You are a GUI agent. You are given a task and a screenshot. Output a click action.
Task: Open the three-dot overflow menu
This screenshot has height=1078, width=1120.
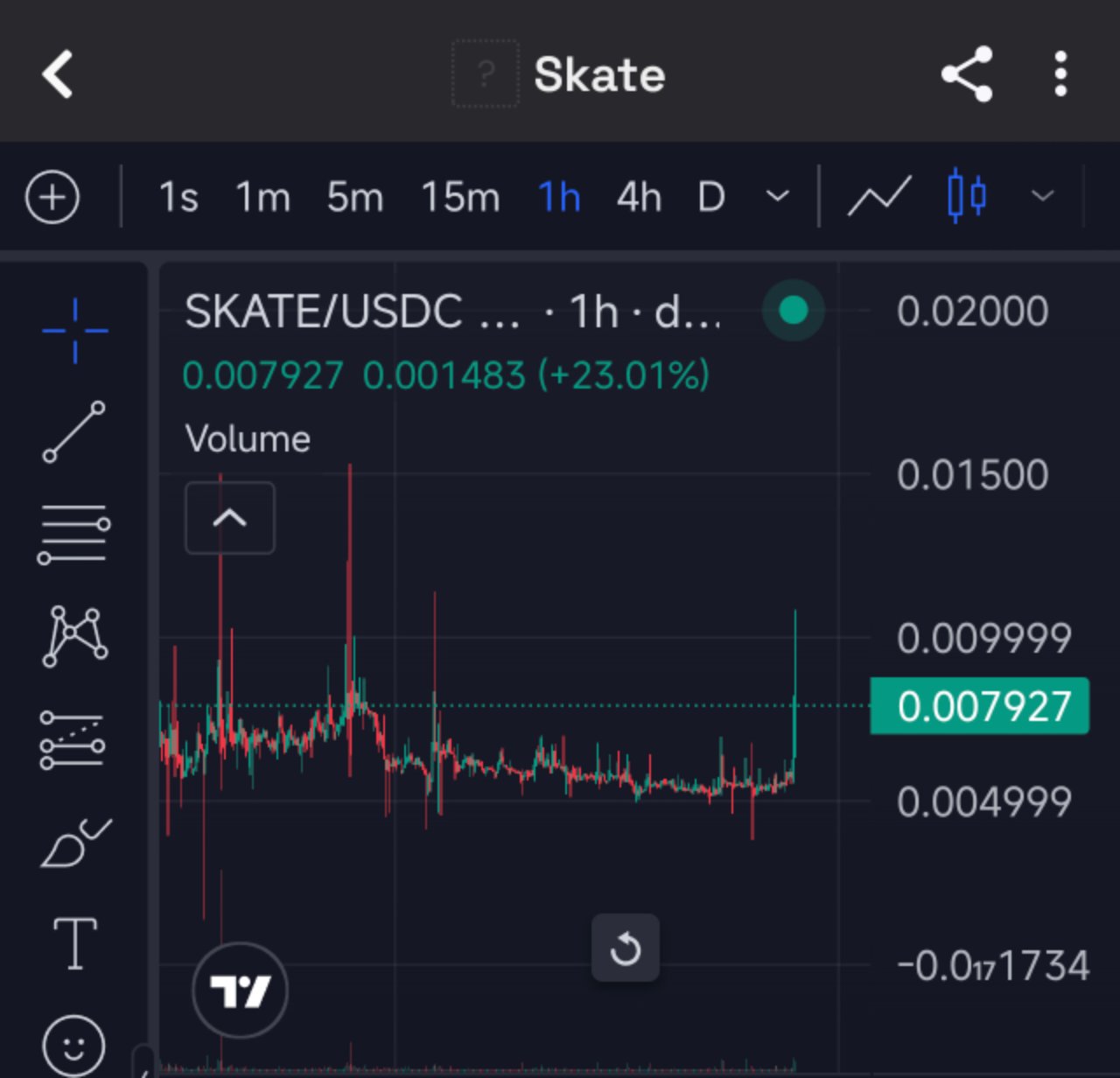(1060, 74)
